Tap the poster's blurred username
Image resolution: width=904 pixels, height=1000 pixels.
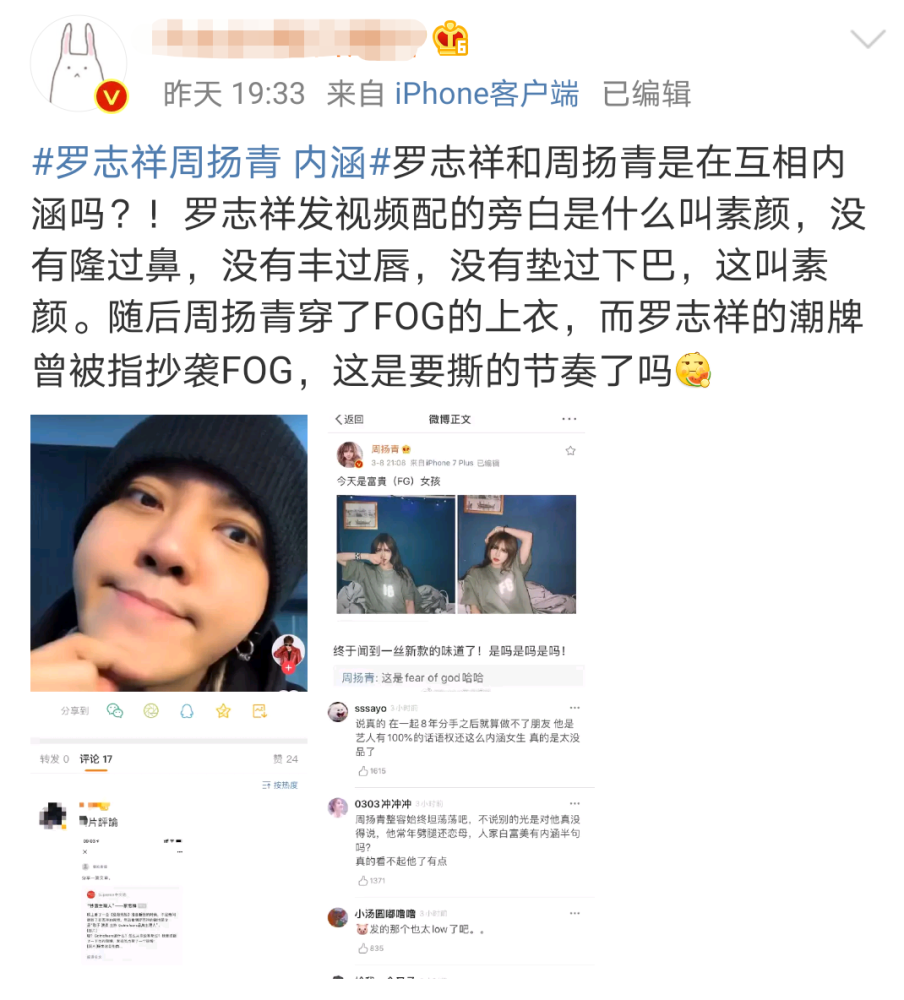point(290,40)
